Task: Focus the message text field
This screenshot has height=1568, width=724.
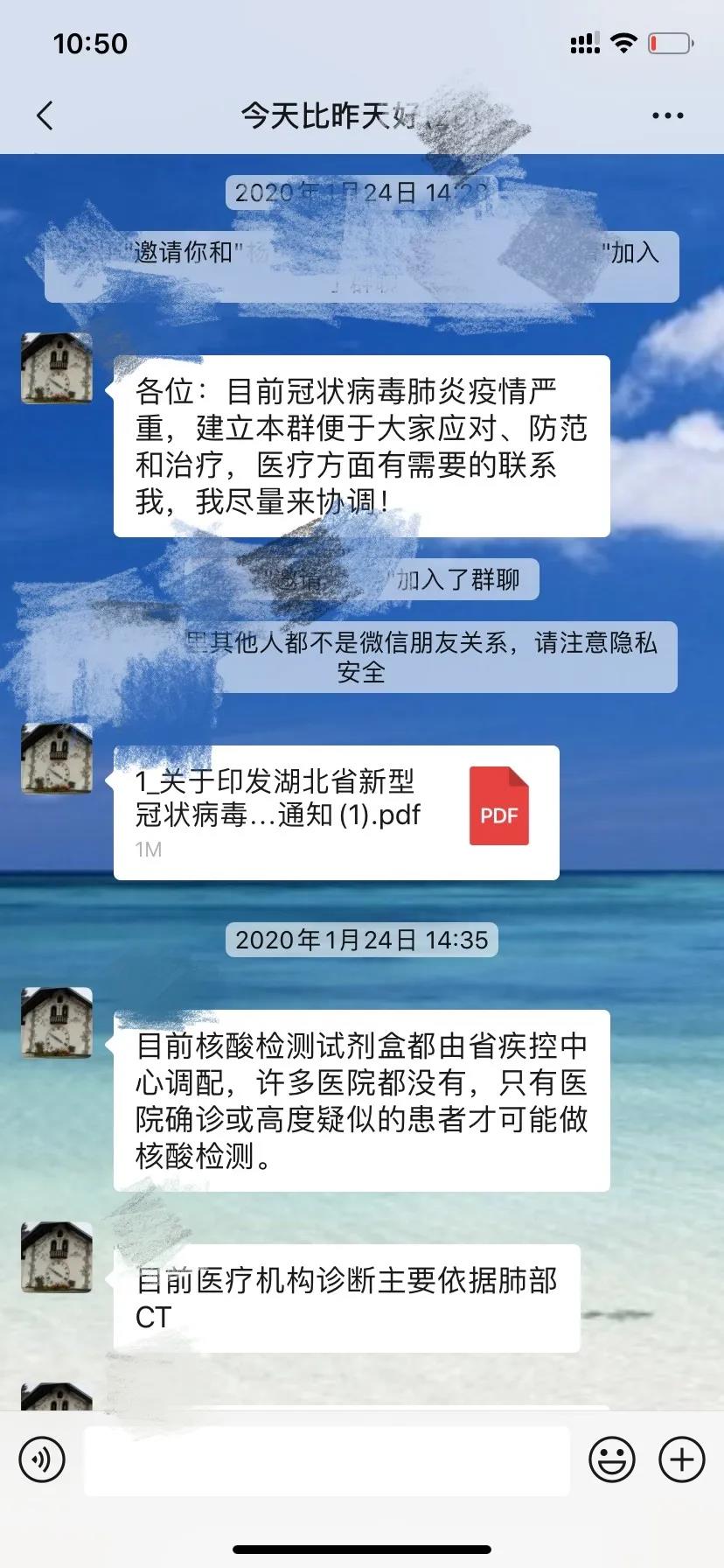Action: [x=326, y=1459]
